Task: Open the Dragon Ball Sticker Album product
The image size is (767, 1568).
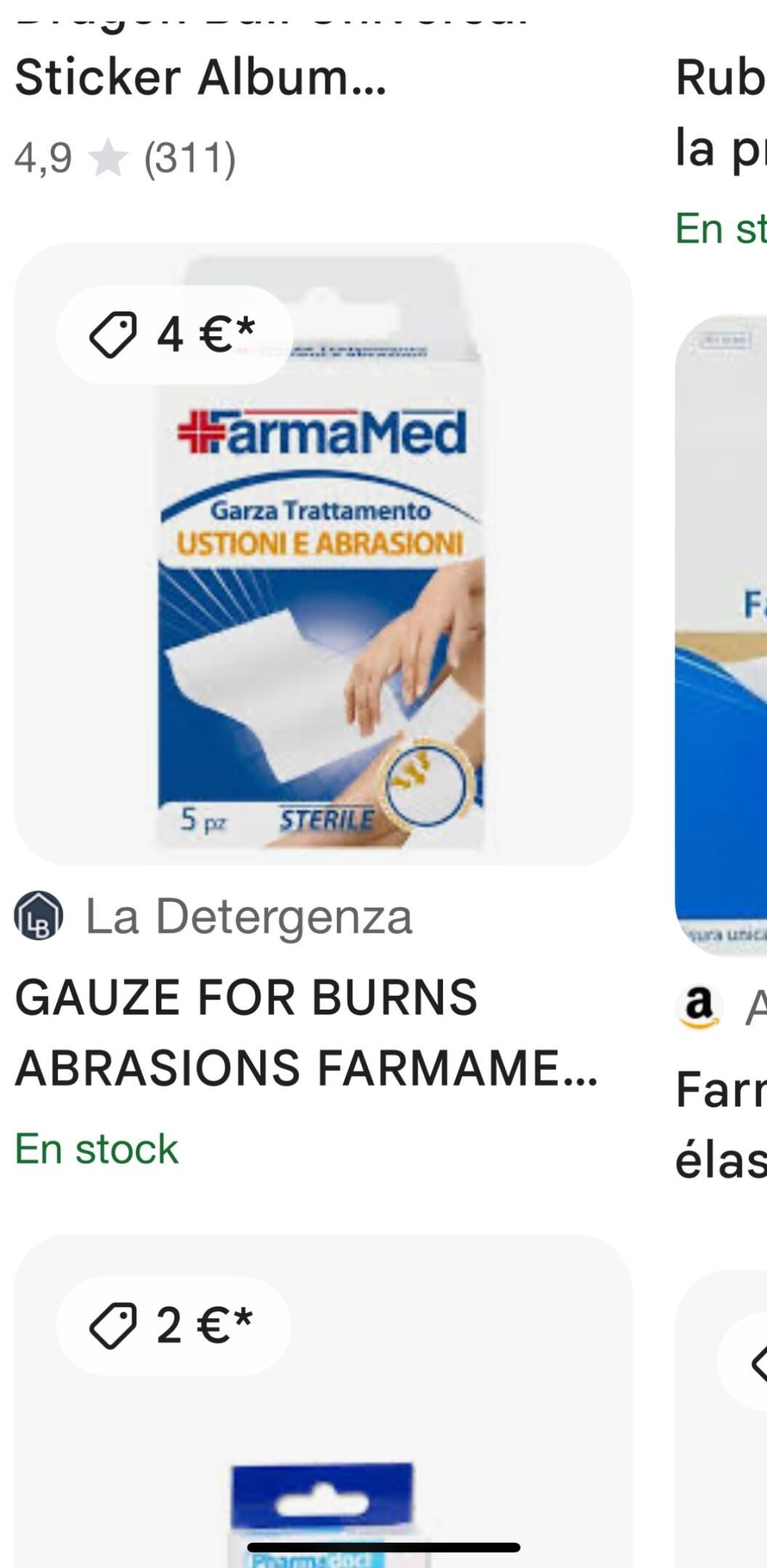Action: point(200,77)
